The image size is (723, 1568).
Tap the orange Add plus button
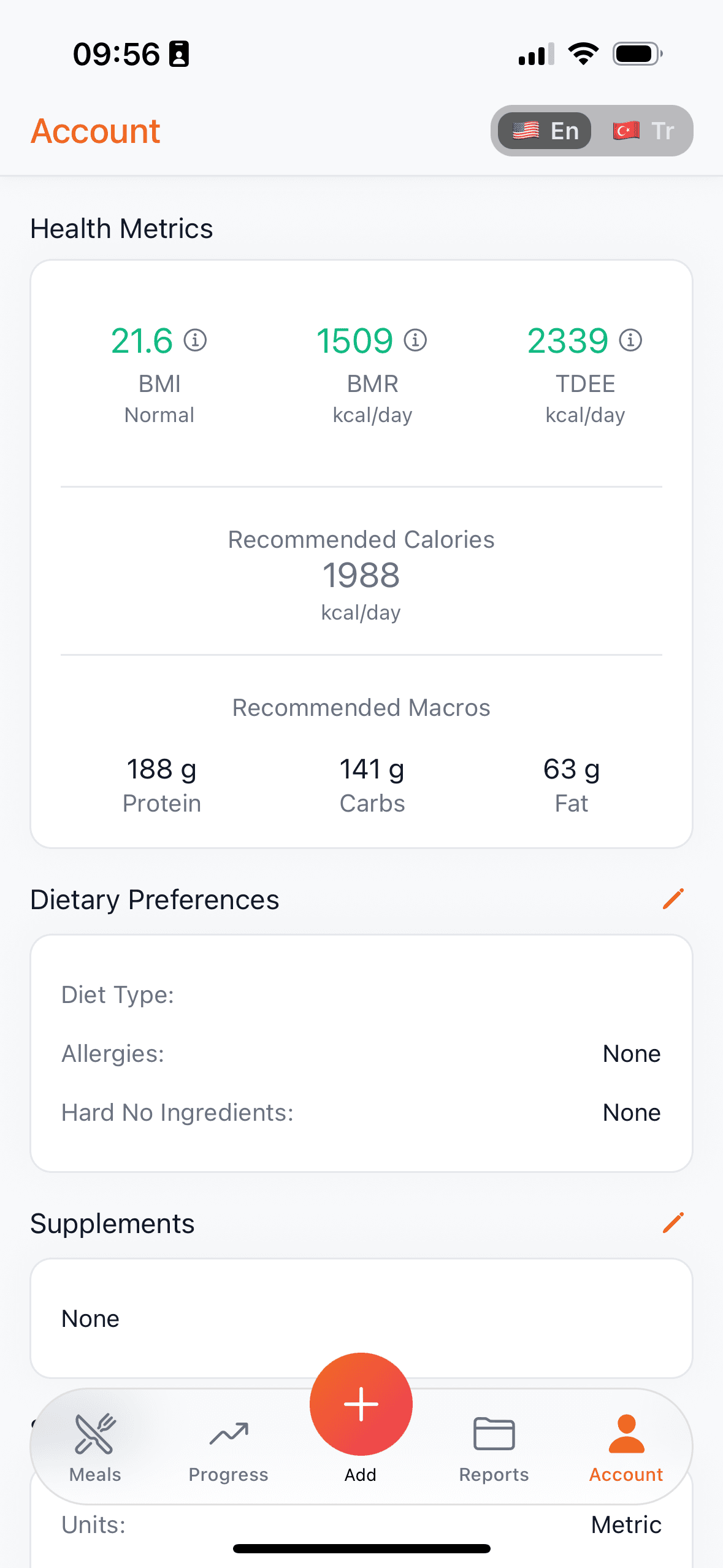coord(361,1404)
